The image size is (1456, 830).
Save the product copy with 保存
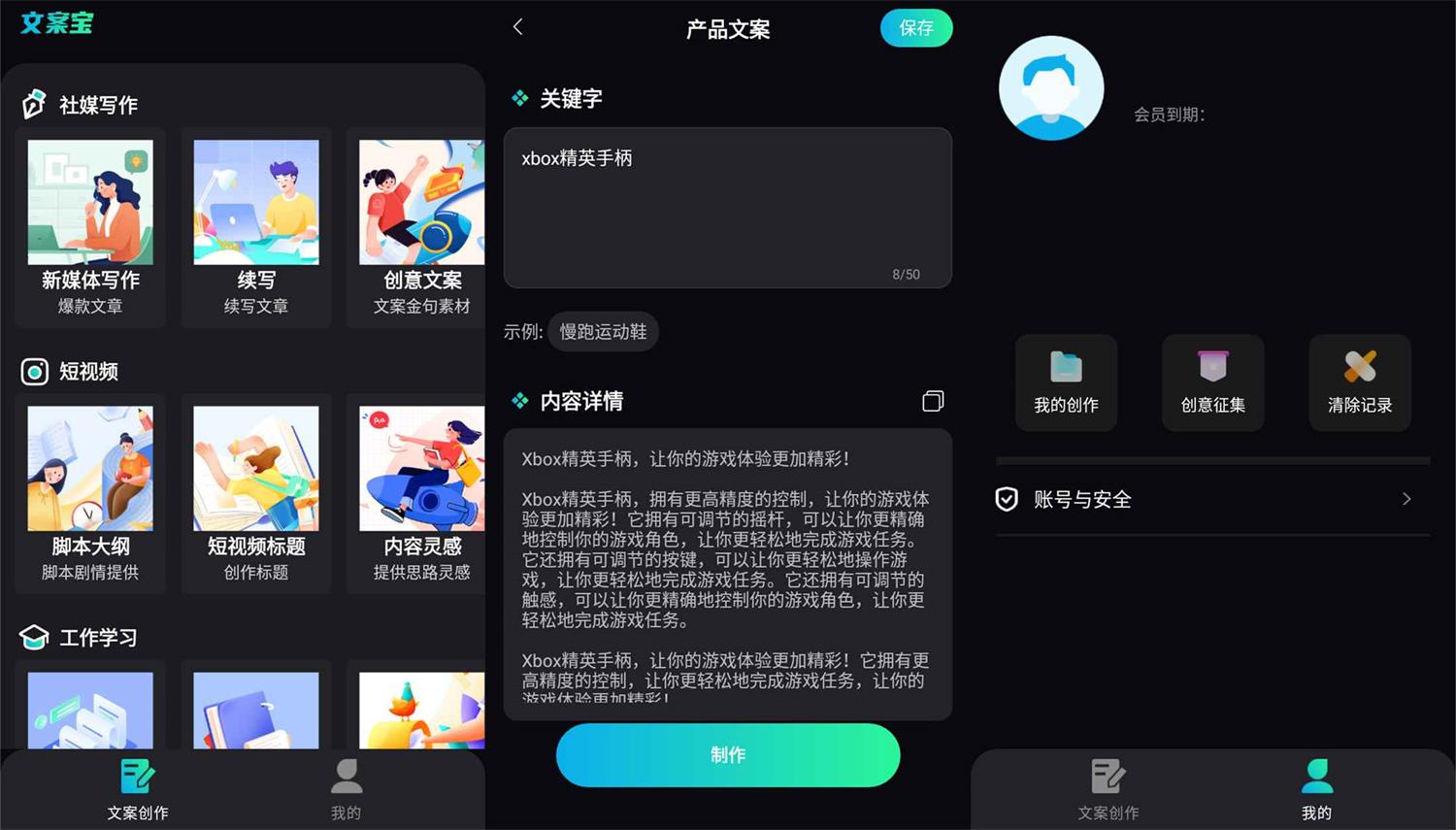coord(915,28)
